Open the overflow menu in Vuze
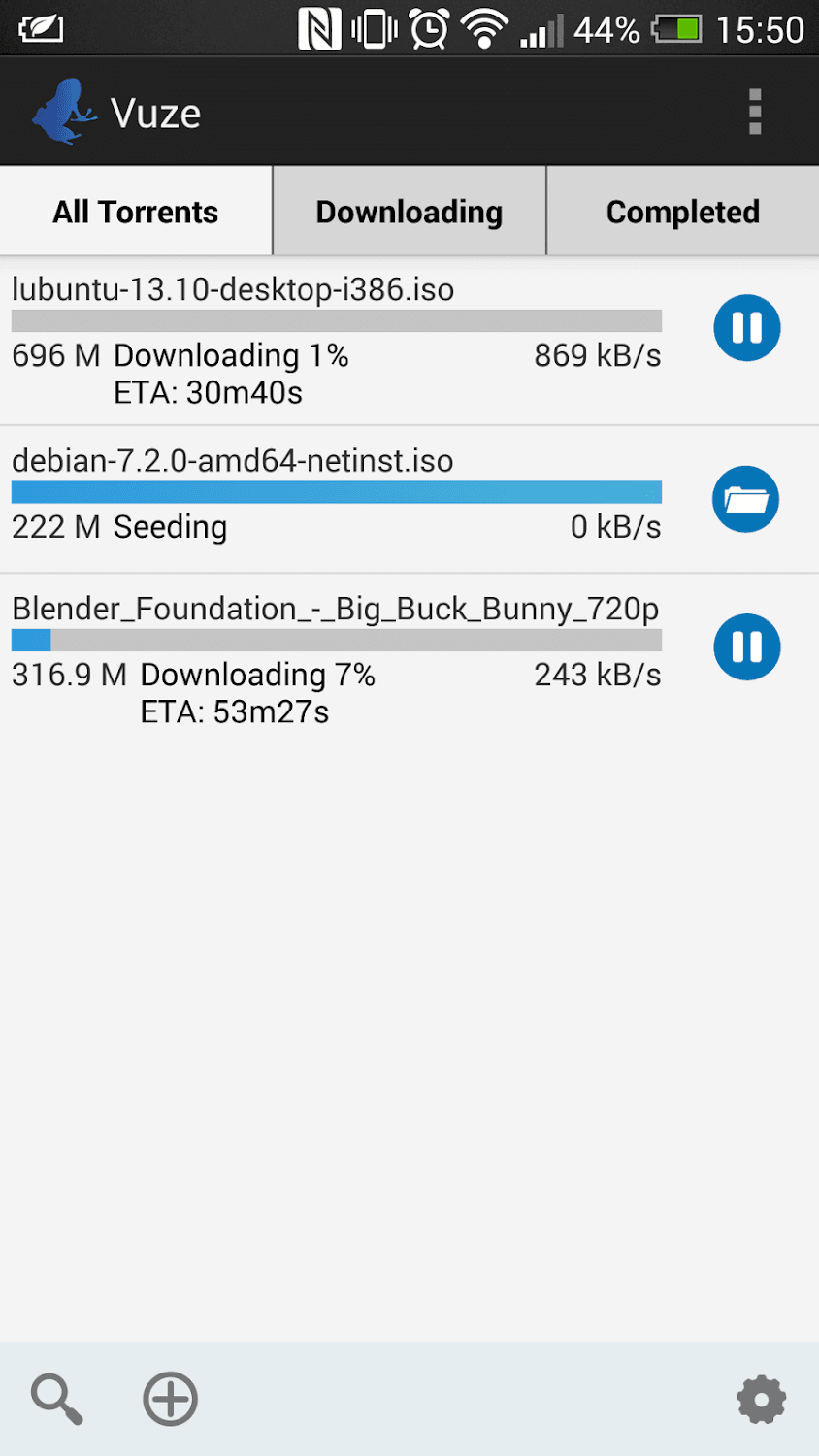 [755, 113]
